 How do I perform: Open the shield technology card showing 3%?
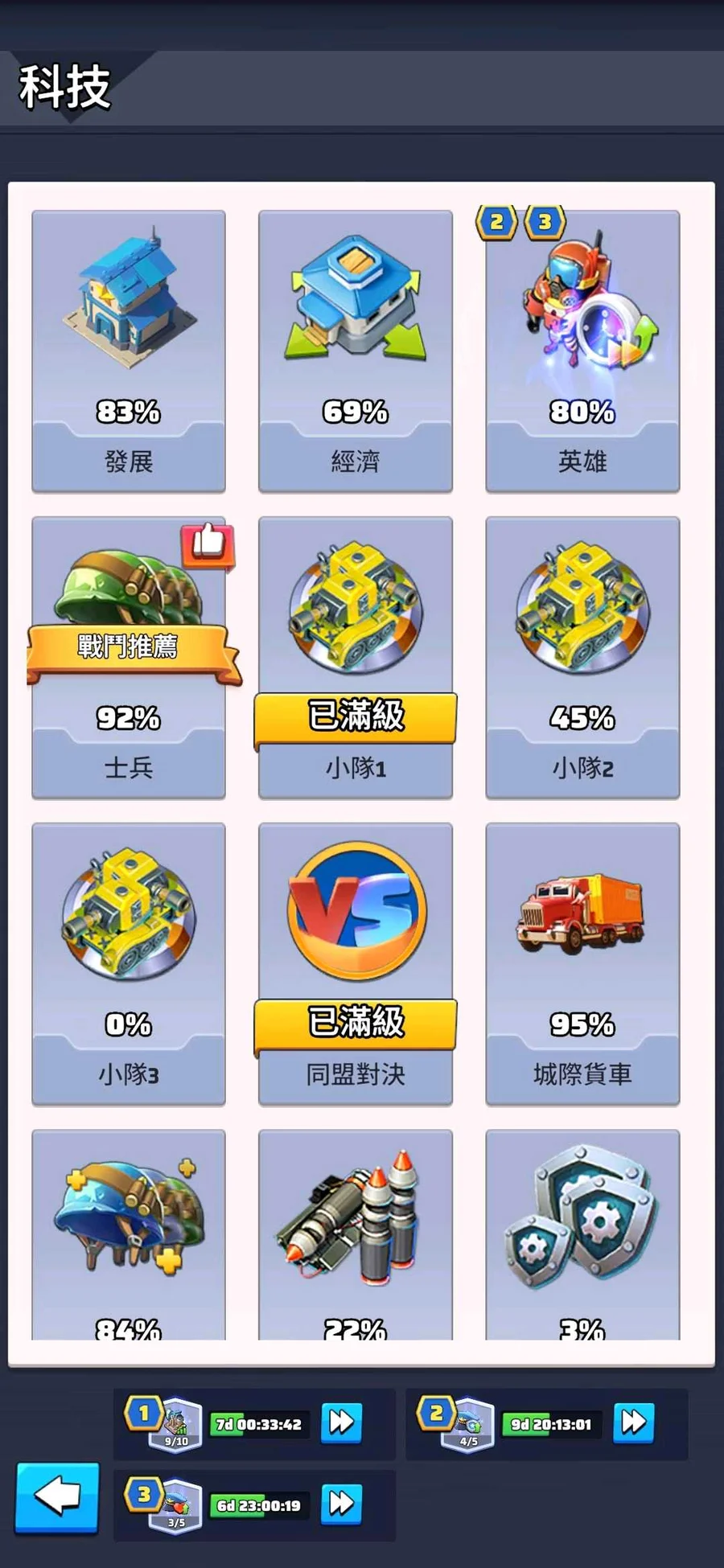coord(582,1234)
